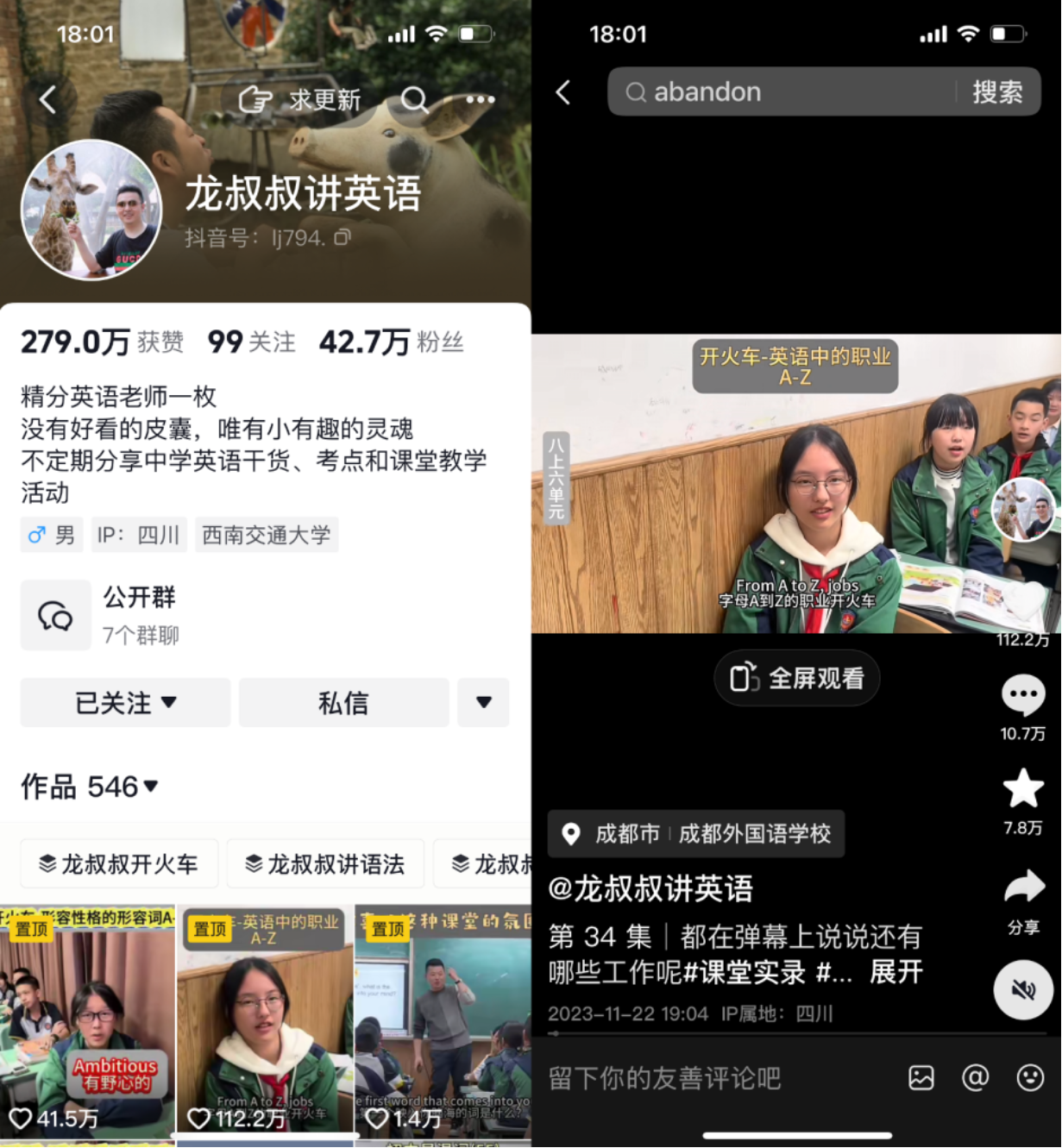Send a 私信 private message

tap(343, 703)
